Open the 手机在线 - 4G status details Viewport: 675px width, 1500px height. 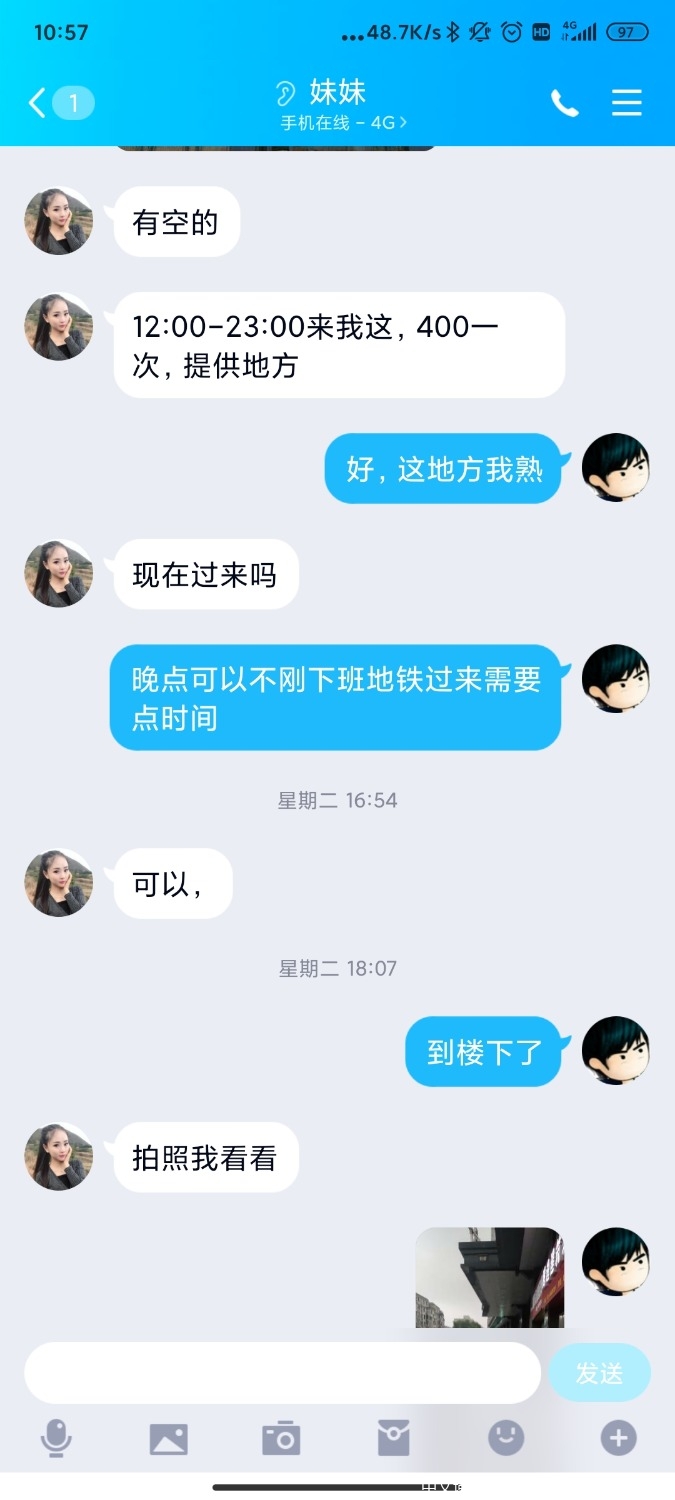coord(343,124)
